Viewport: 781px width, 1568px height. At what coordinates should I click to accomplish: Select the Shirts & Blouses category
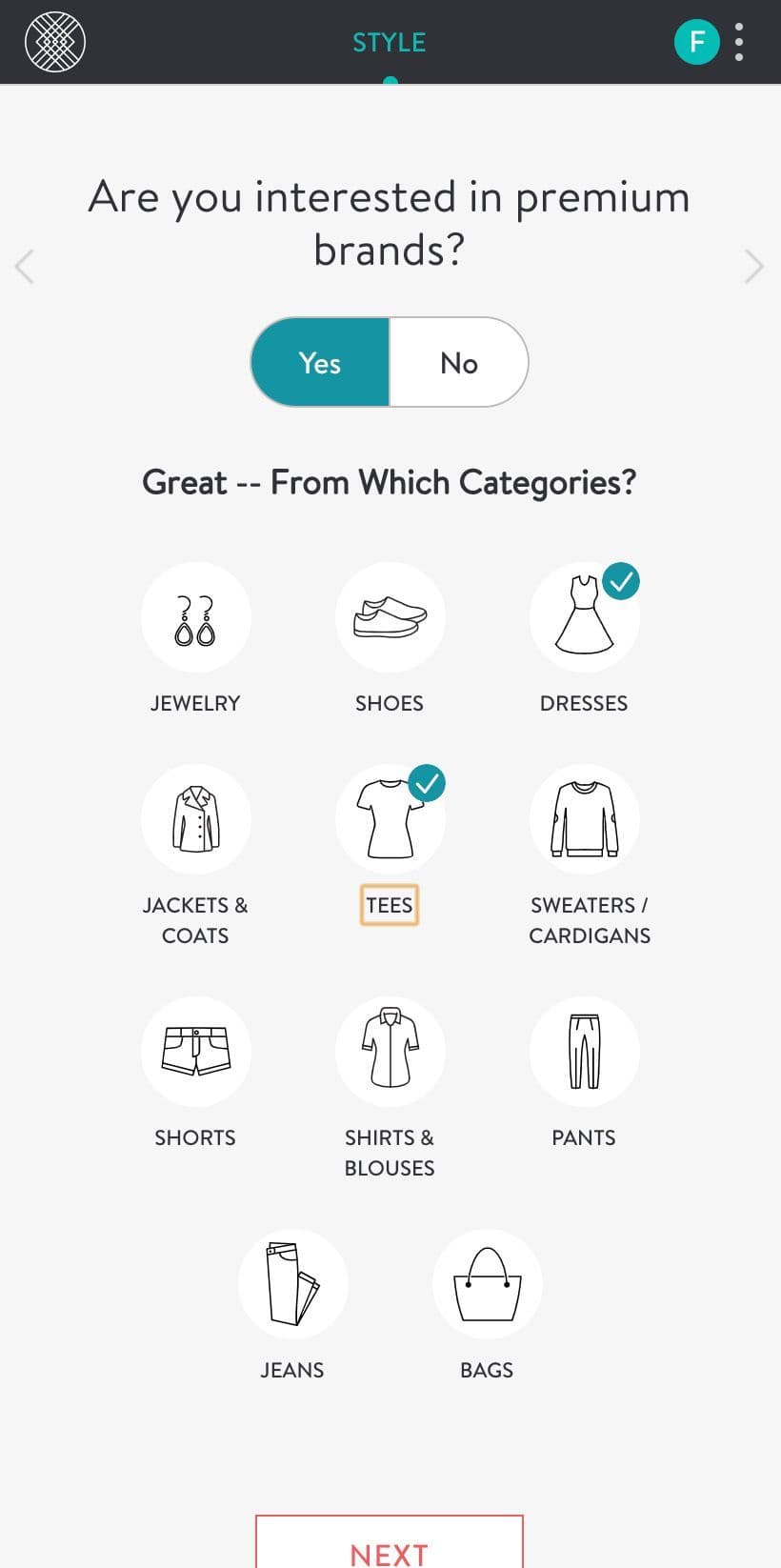[390, 1052]
